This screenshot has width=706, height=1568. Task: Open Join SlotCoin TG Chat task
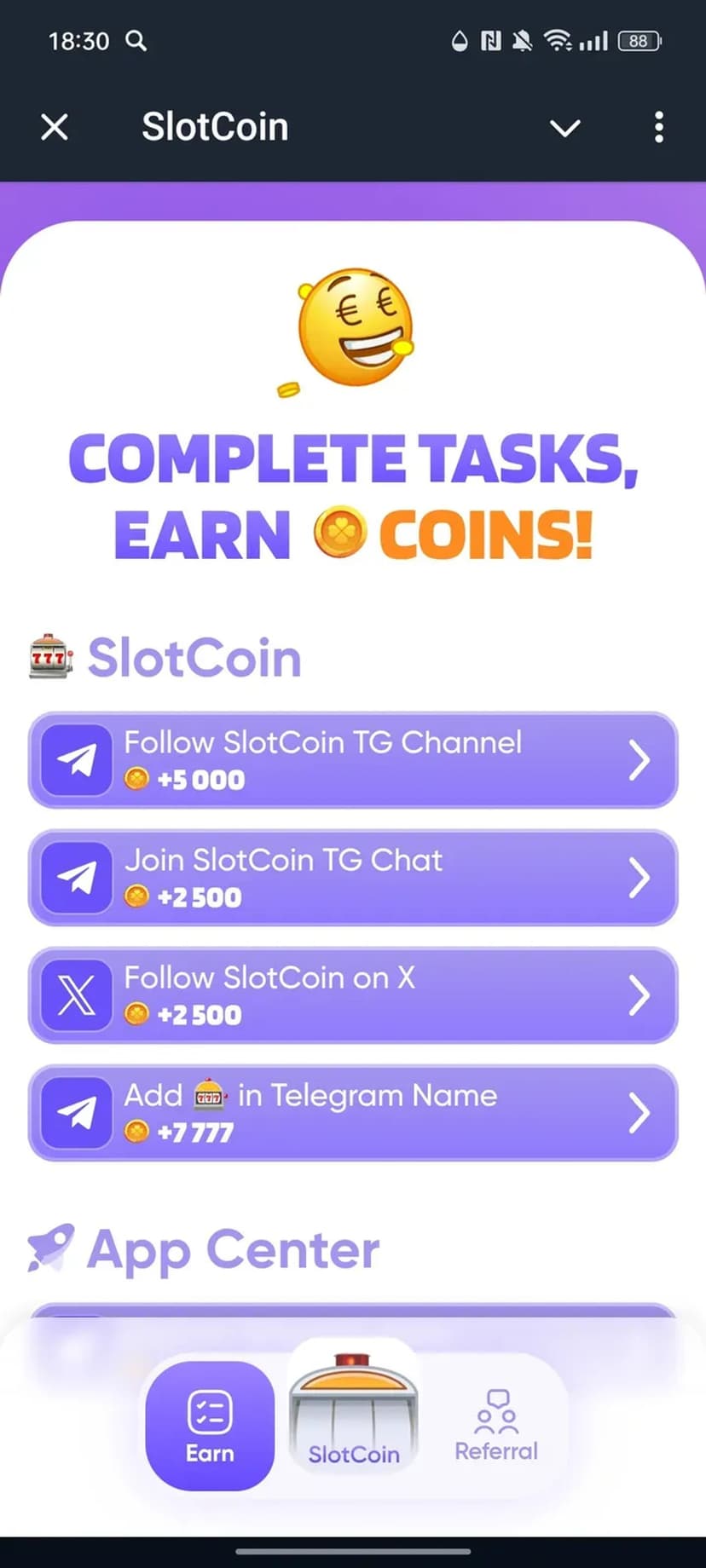pos(353,878)
